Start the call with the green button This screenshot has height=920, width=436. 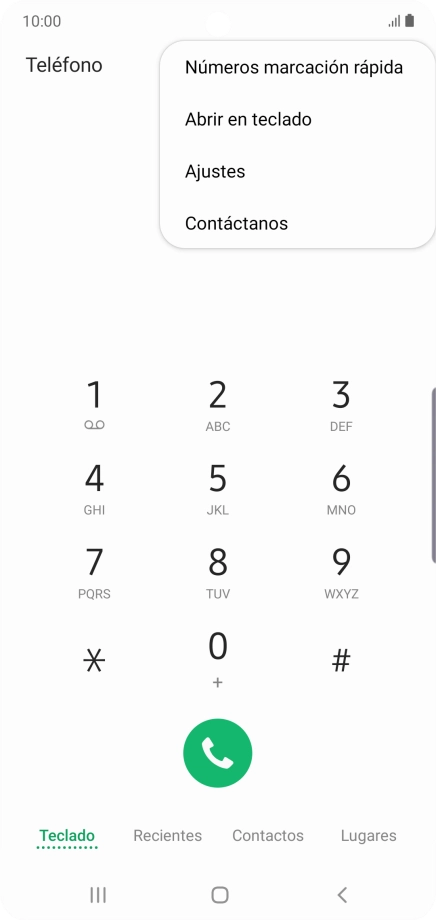218,753
